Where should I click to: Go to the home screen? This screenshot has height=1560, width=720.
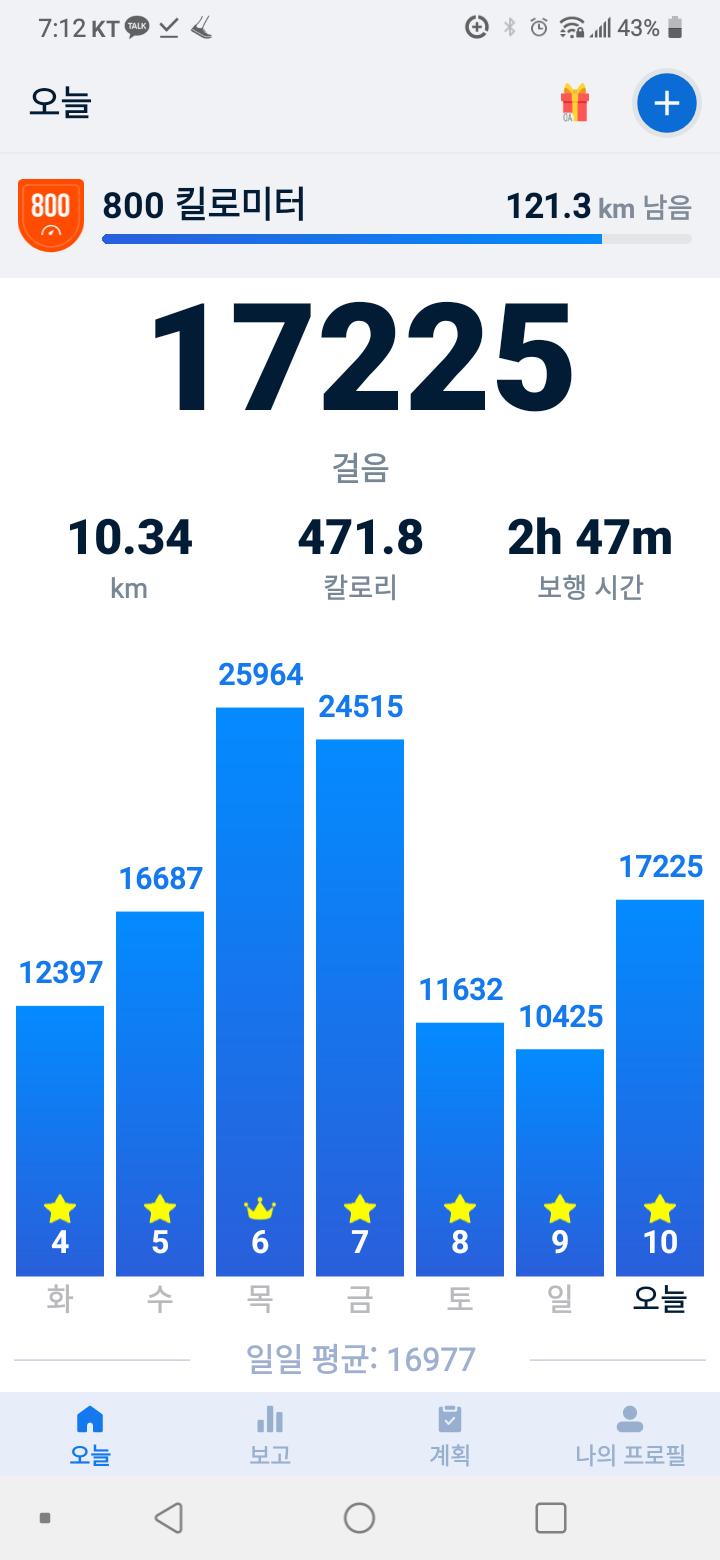tap(360, 1518)
